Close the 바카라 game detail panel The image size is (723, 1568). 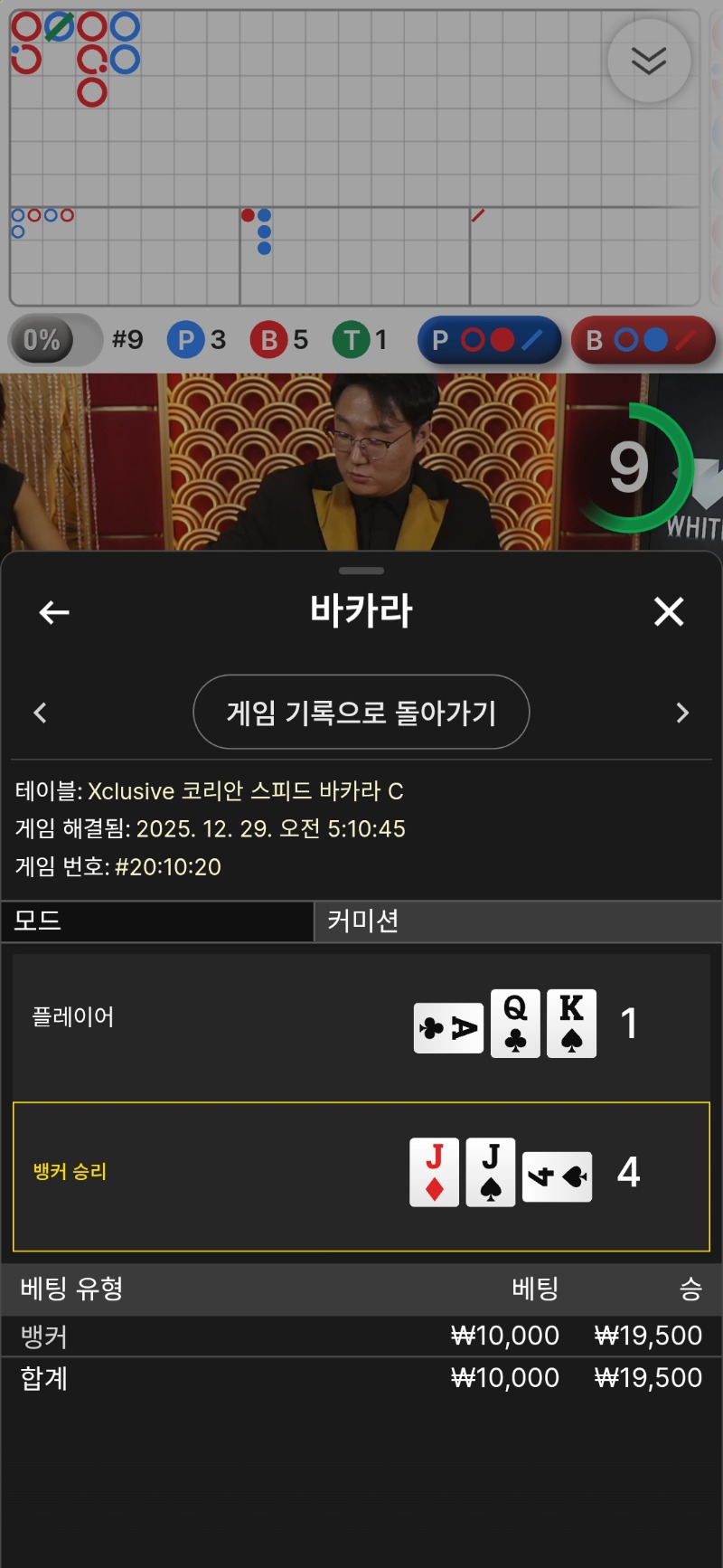[669, 612]
